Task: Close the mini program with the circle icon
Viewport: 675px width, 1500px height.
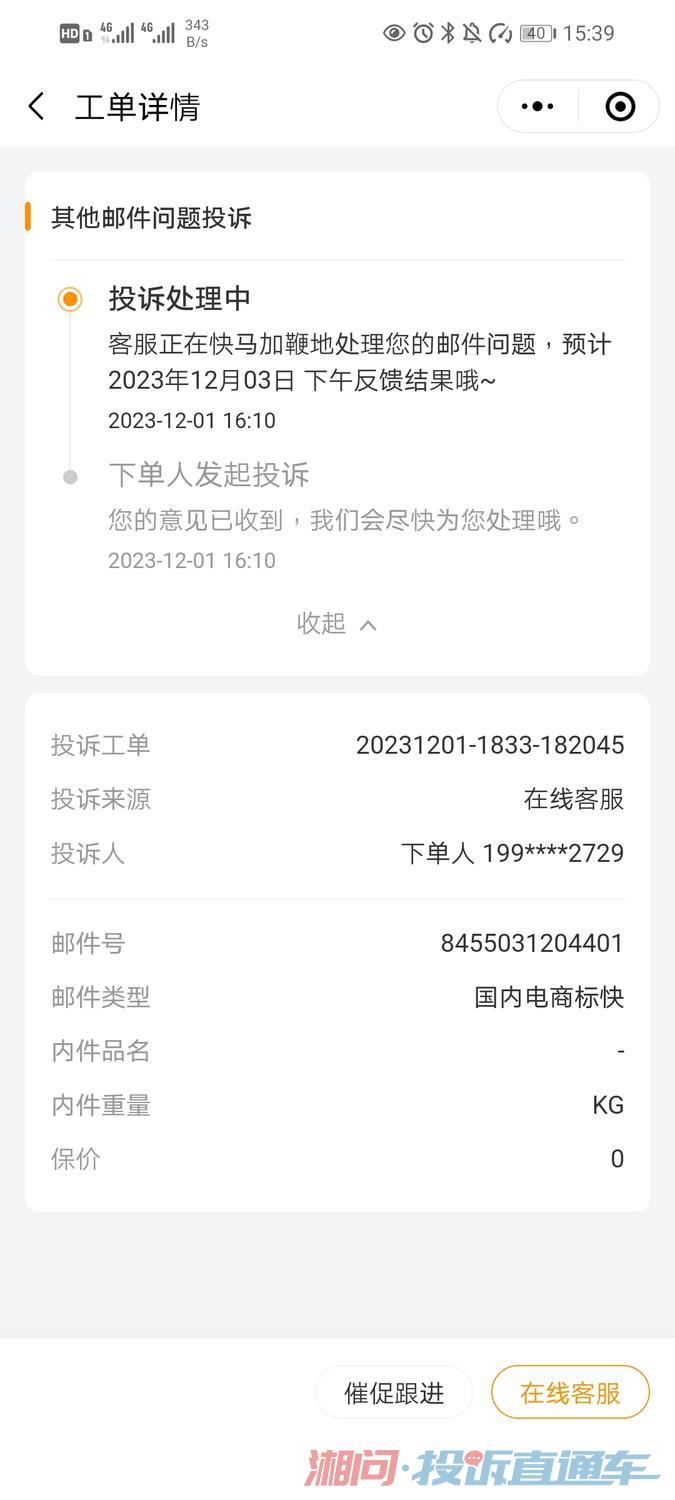Action: pos(620,106)
